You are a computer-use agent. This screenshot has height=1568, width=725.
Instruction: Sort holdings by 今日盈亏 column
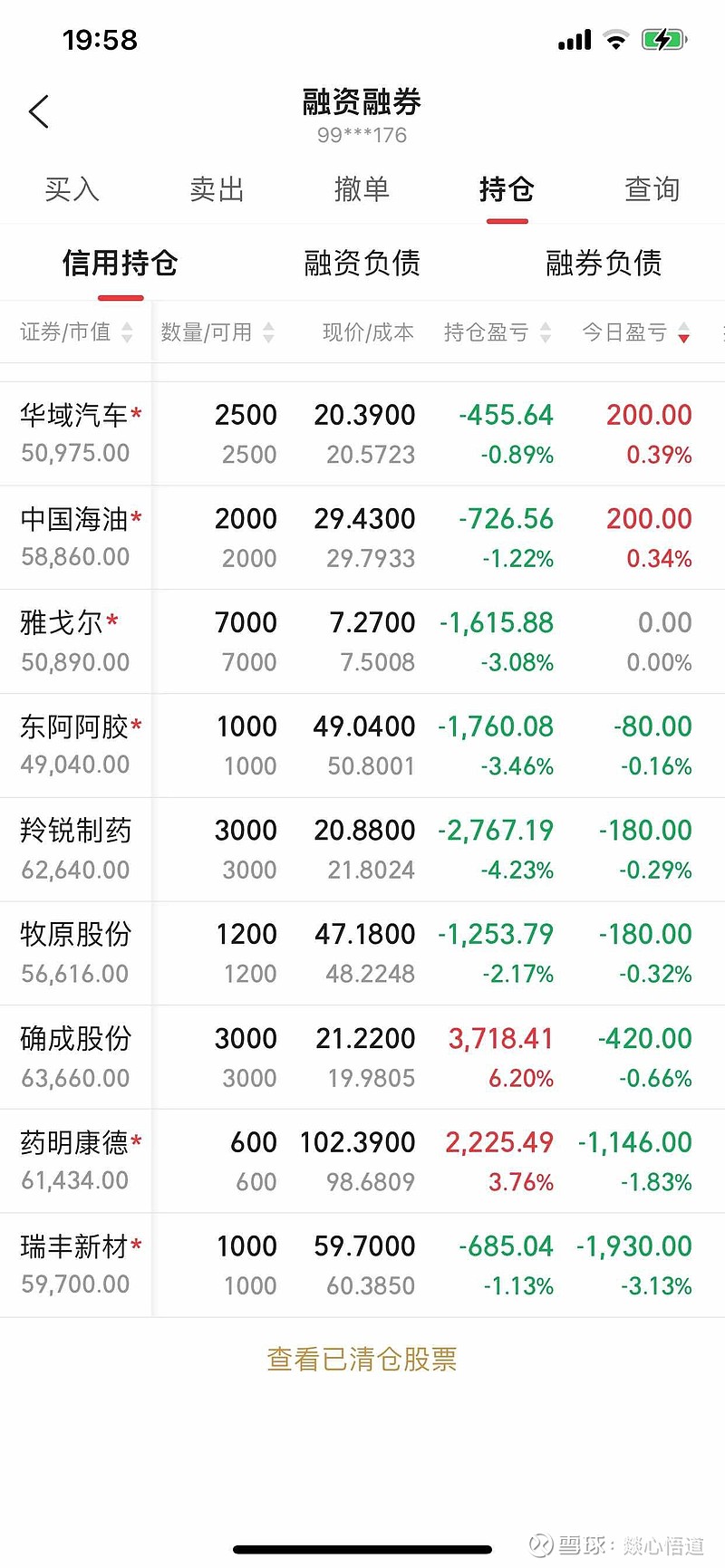click(634, 332)
